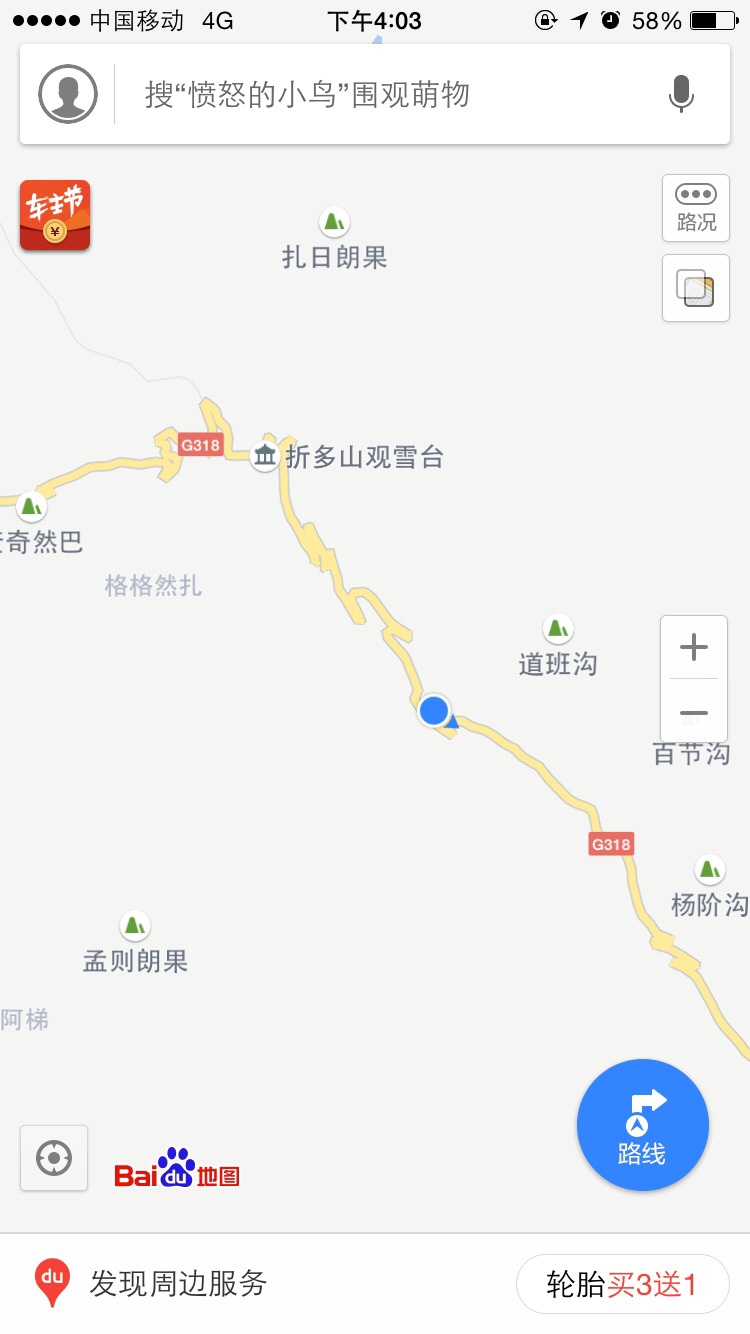Start voice search with the microphone
The image size is (750, 1334).
pos(681,95)
